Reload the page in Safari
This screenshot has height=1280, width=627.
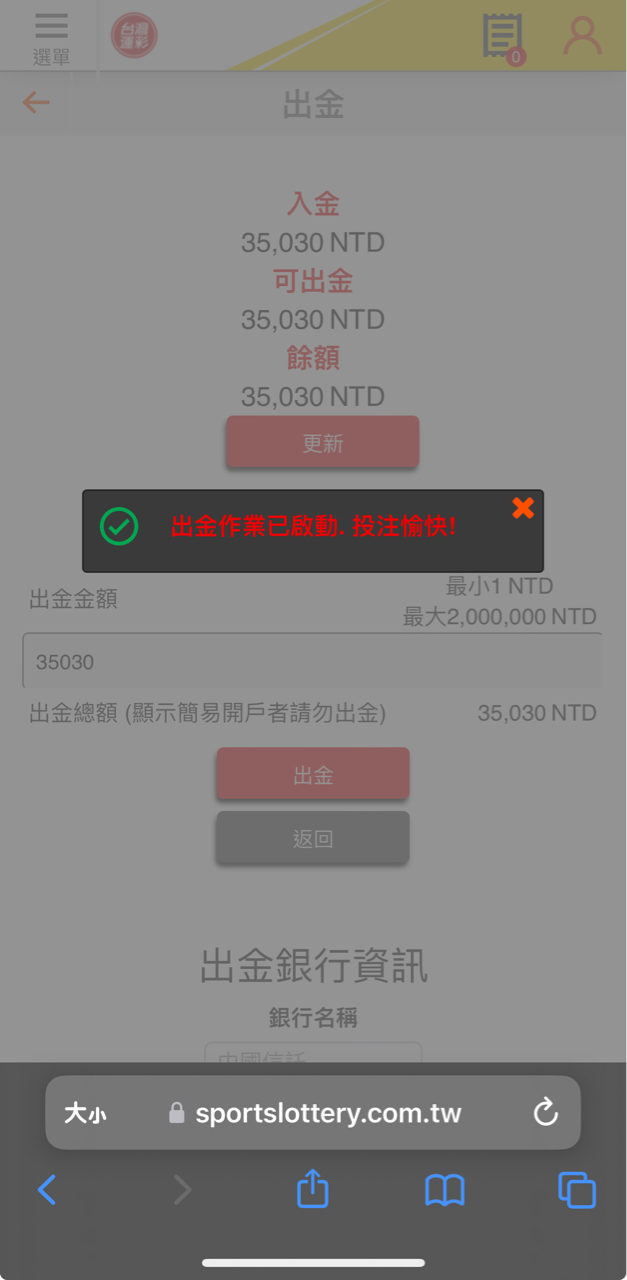pos(545,1112)
